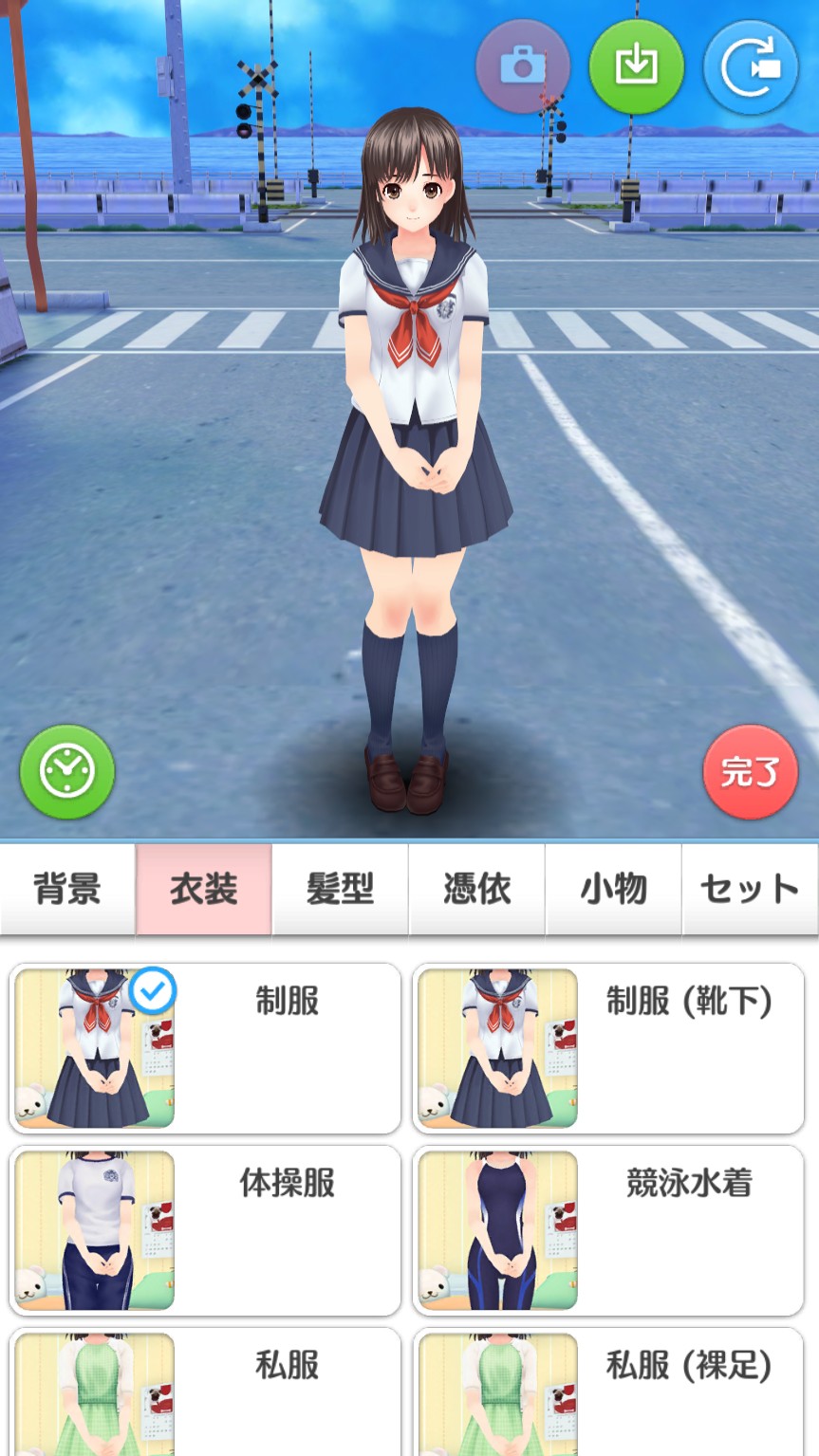Choose the 制服 (靴下) outfit
Viewport: 819px width, 1456px height.
pos(608,1048)
